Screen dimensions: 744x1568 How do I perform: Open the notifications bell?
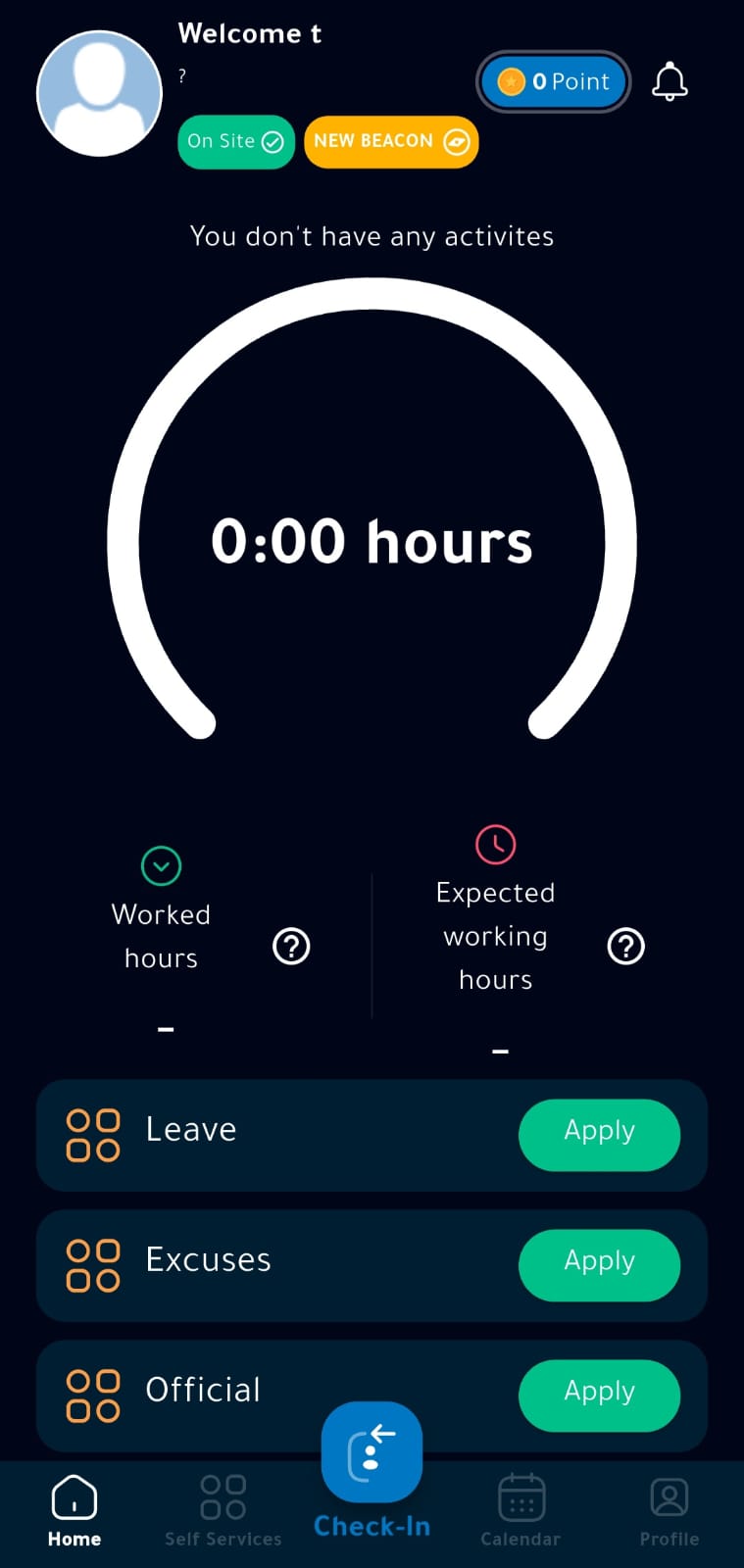670,81
